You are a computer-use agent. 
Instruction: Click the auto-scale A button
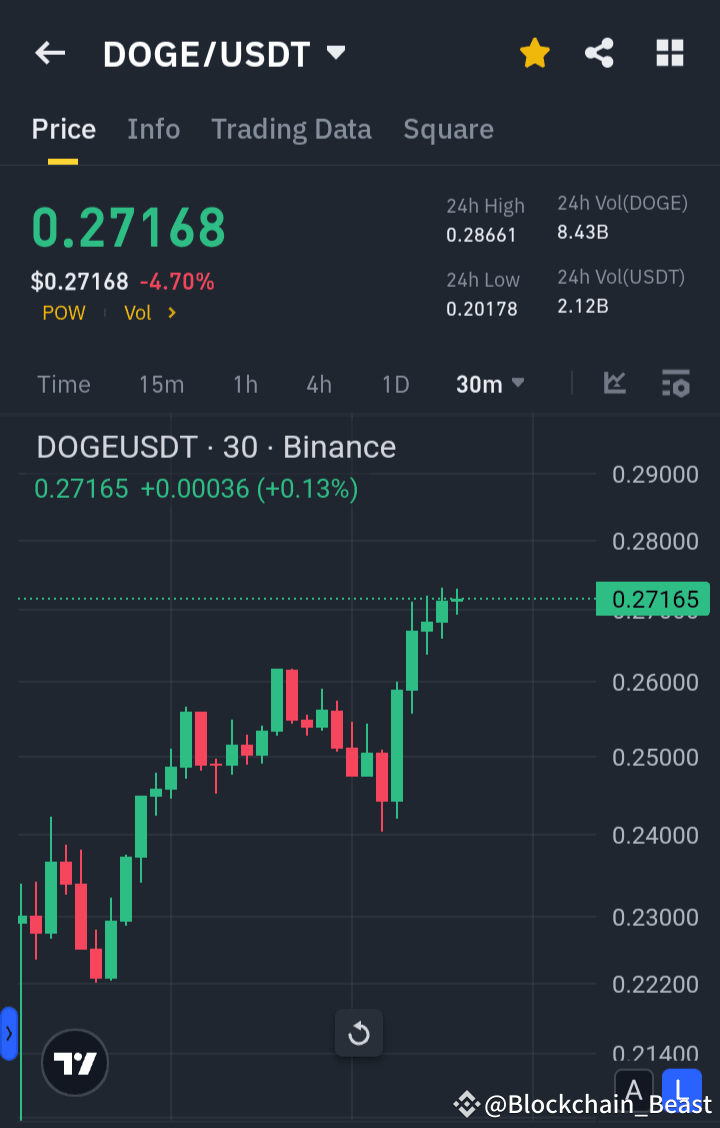point(635,1093)
